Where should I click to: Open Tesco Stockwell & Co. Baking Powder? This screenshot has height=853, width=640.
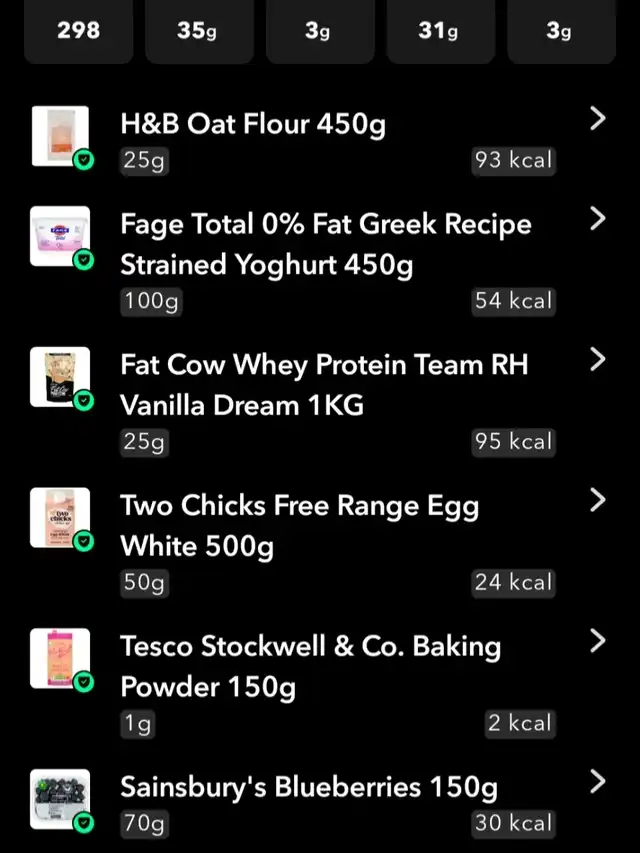click(x=310, y=666)
